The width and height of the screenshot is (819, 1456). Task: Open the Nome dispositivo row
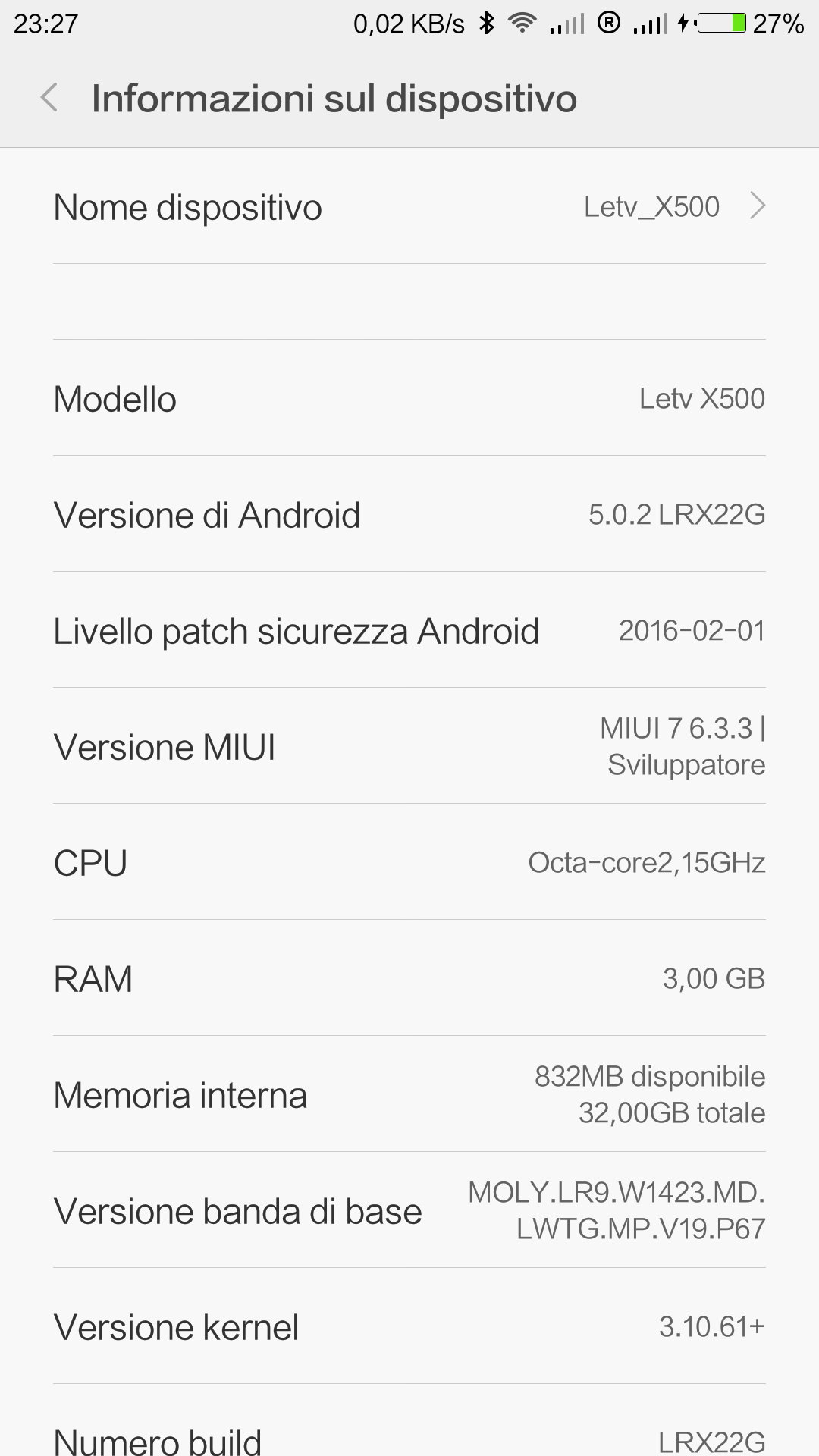pyautogui.click(x=409, y=206)
